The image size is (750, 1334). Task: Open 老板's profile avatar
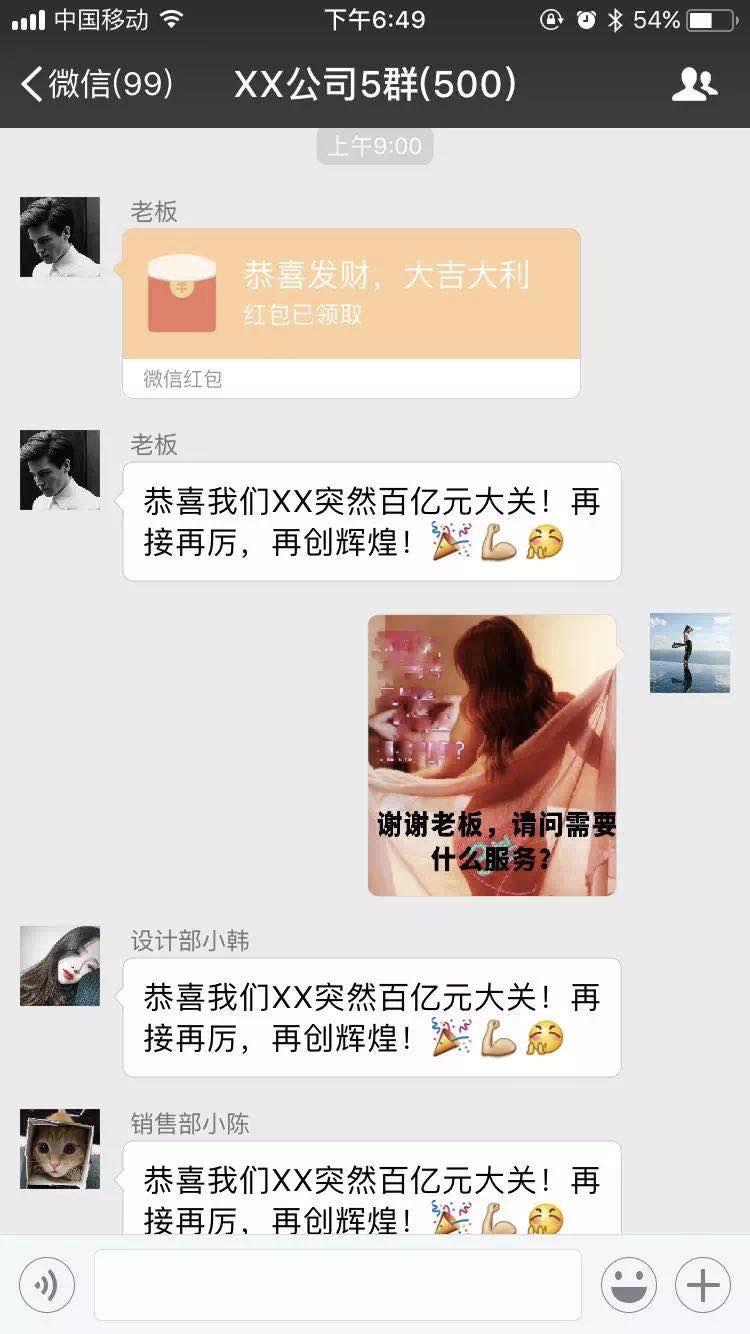[59, 237]
